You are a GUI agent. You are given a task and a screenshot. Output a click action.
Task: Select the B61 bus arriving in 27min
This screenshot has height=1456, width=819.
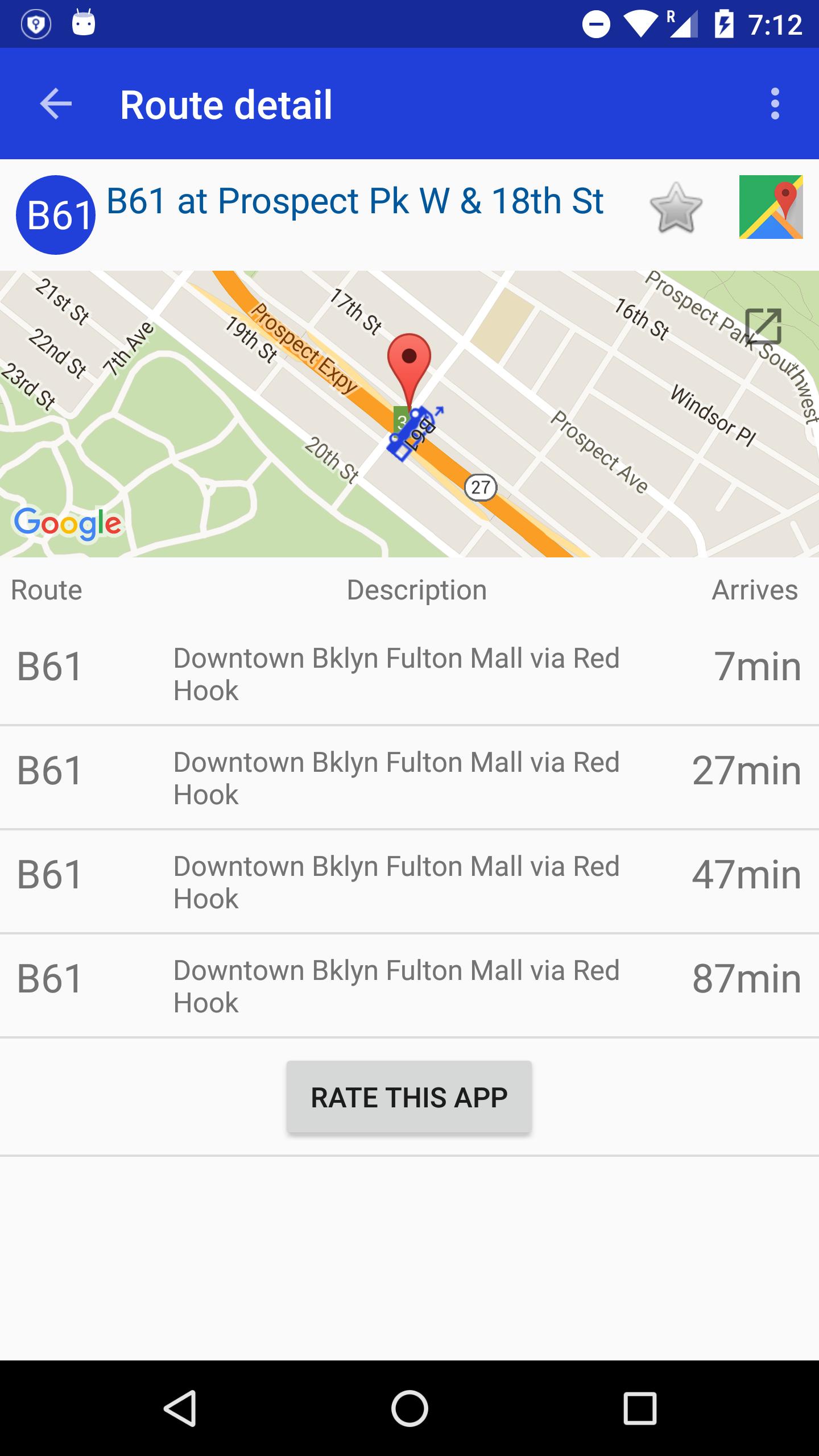click(409, 778)
